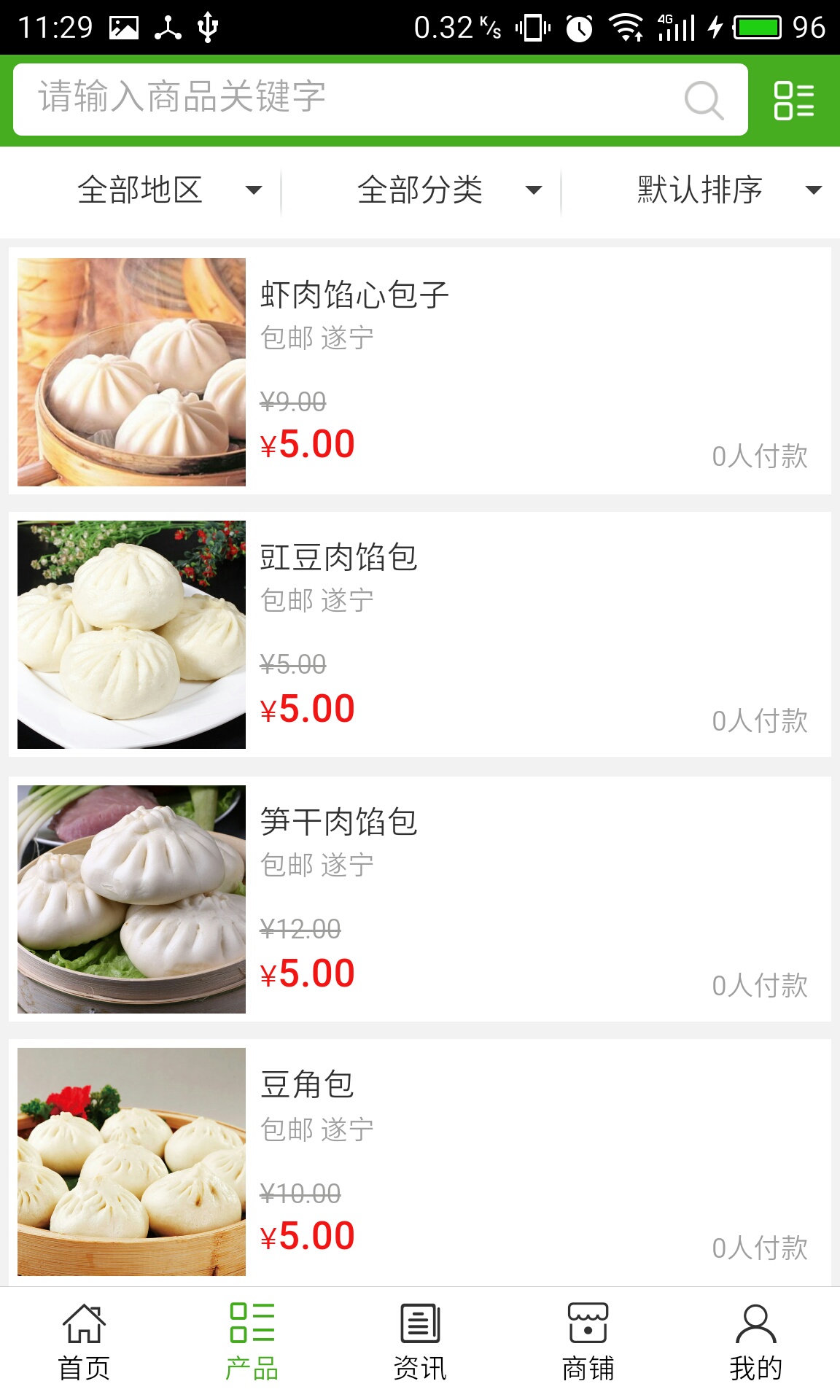Image resolution: width=840 pixels, height=1400 pixels.
Task: Go to the 首页 home tab
Action: click(x=84, y=1342)
